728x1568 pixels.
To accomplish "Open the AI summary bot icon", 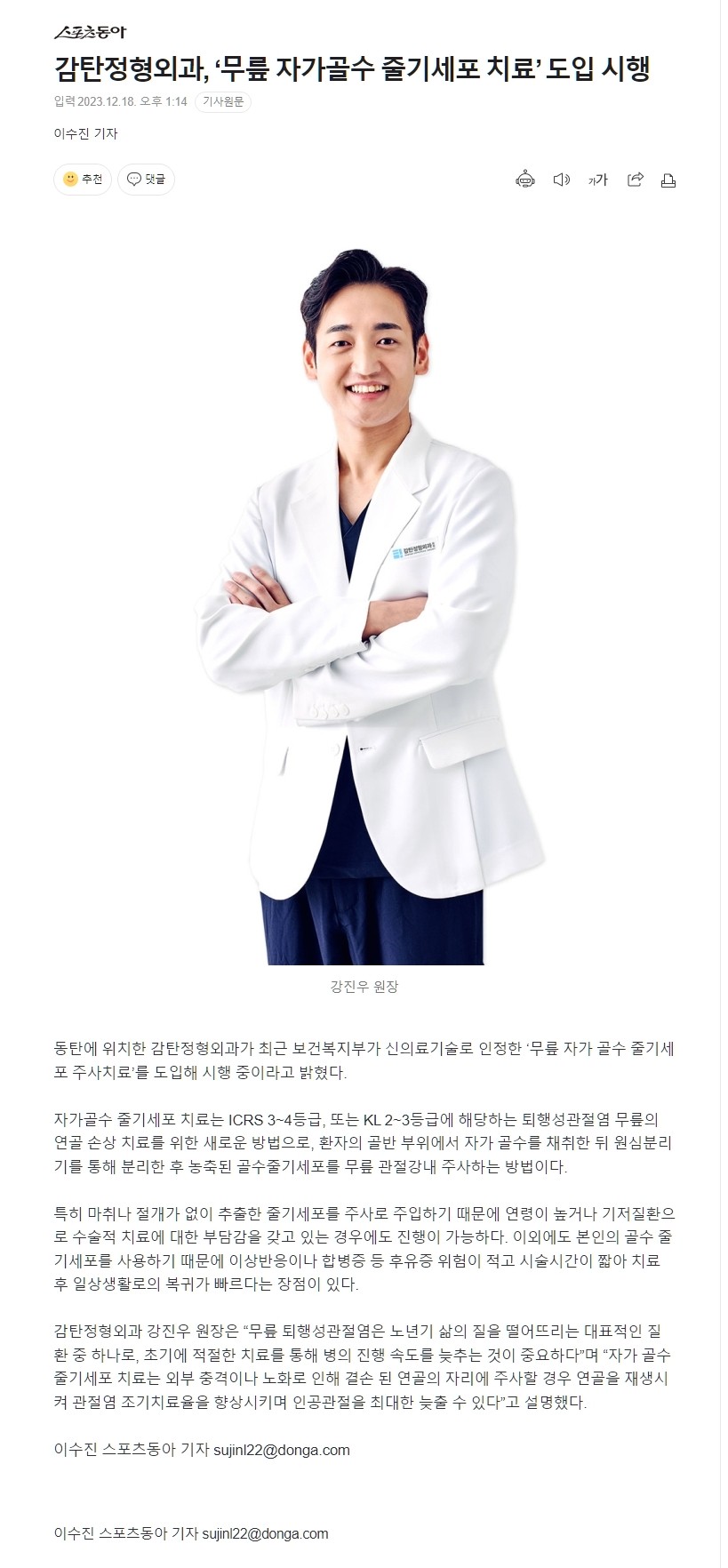I will click(525, 180).
